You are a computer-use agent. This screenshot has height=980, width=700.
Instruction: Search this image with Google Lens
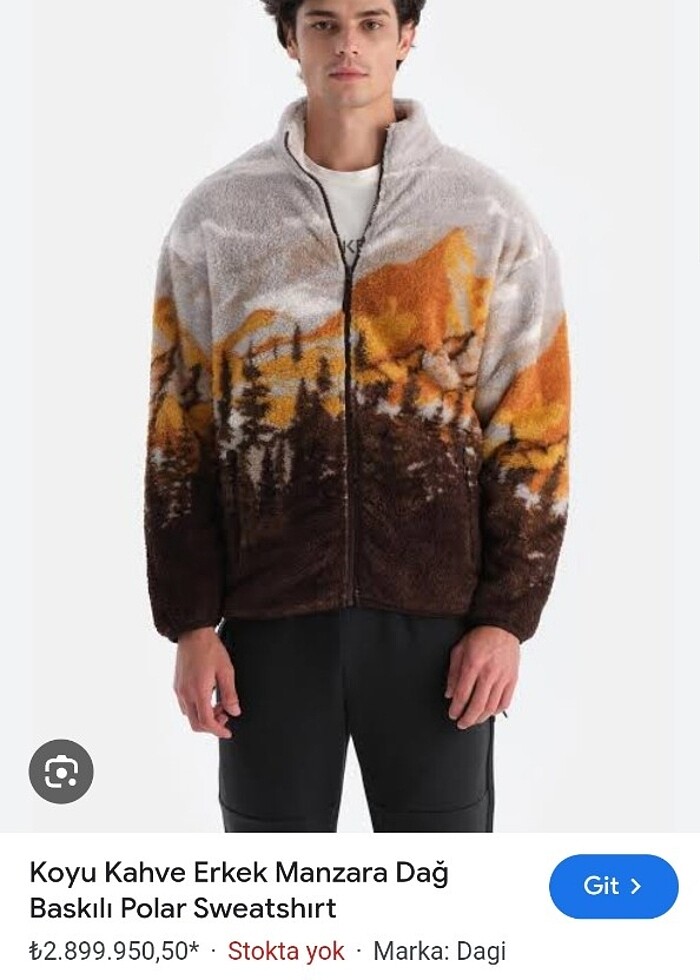tap(61, 771)
